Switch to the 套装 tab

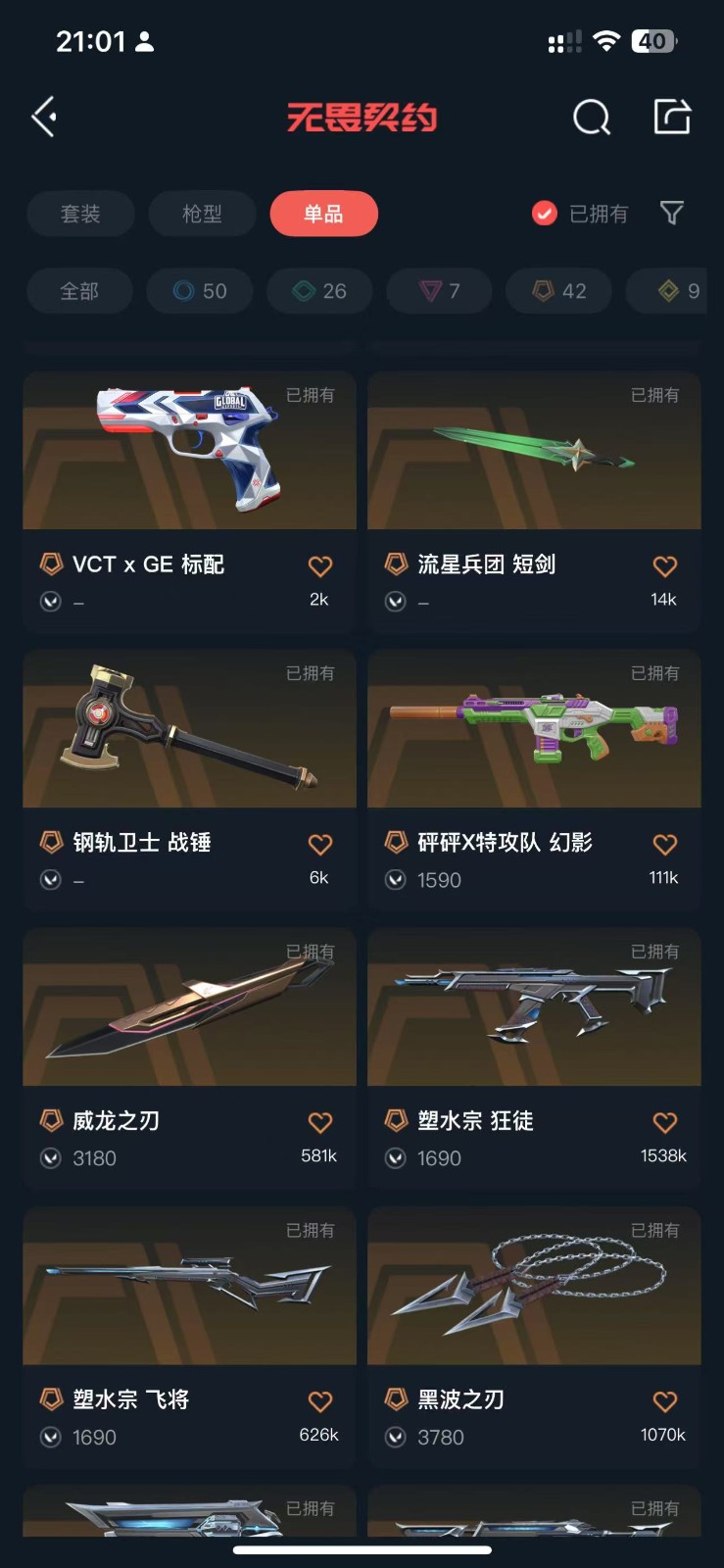pos(80,214)
